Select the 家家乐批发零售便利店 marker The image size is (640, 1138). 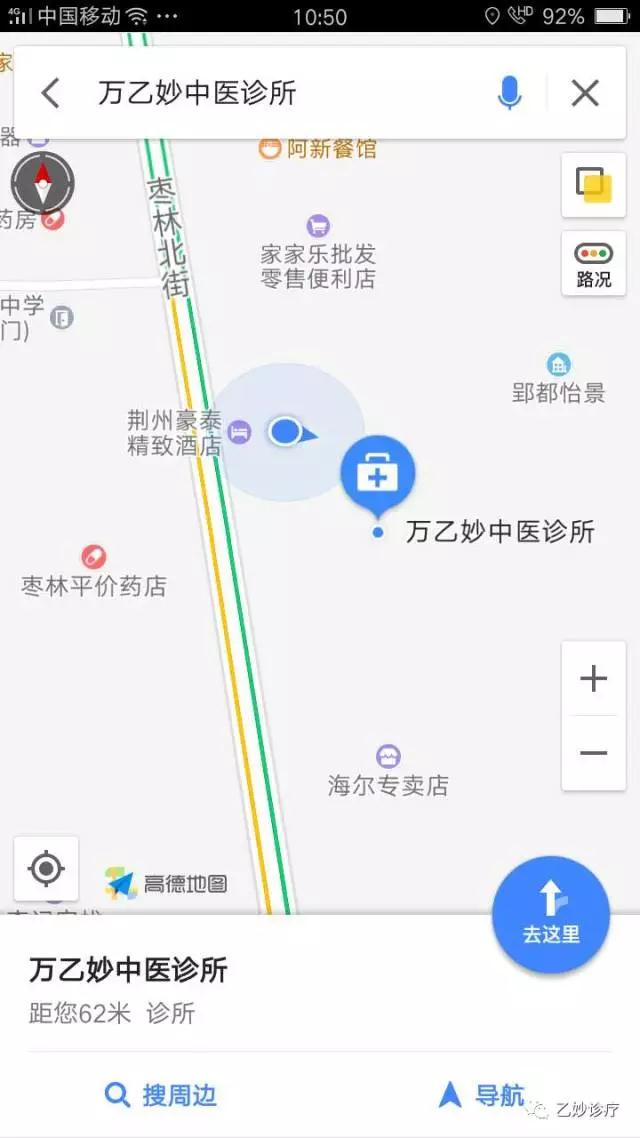318,226
